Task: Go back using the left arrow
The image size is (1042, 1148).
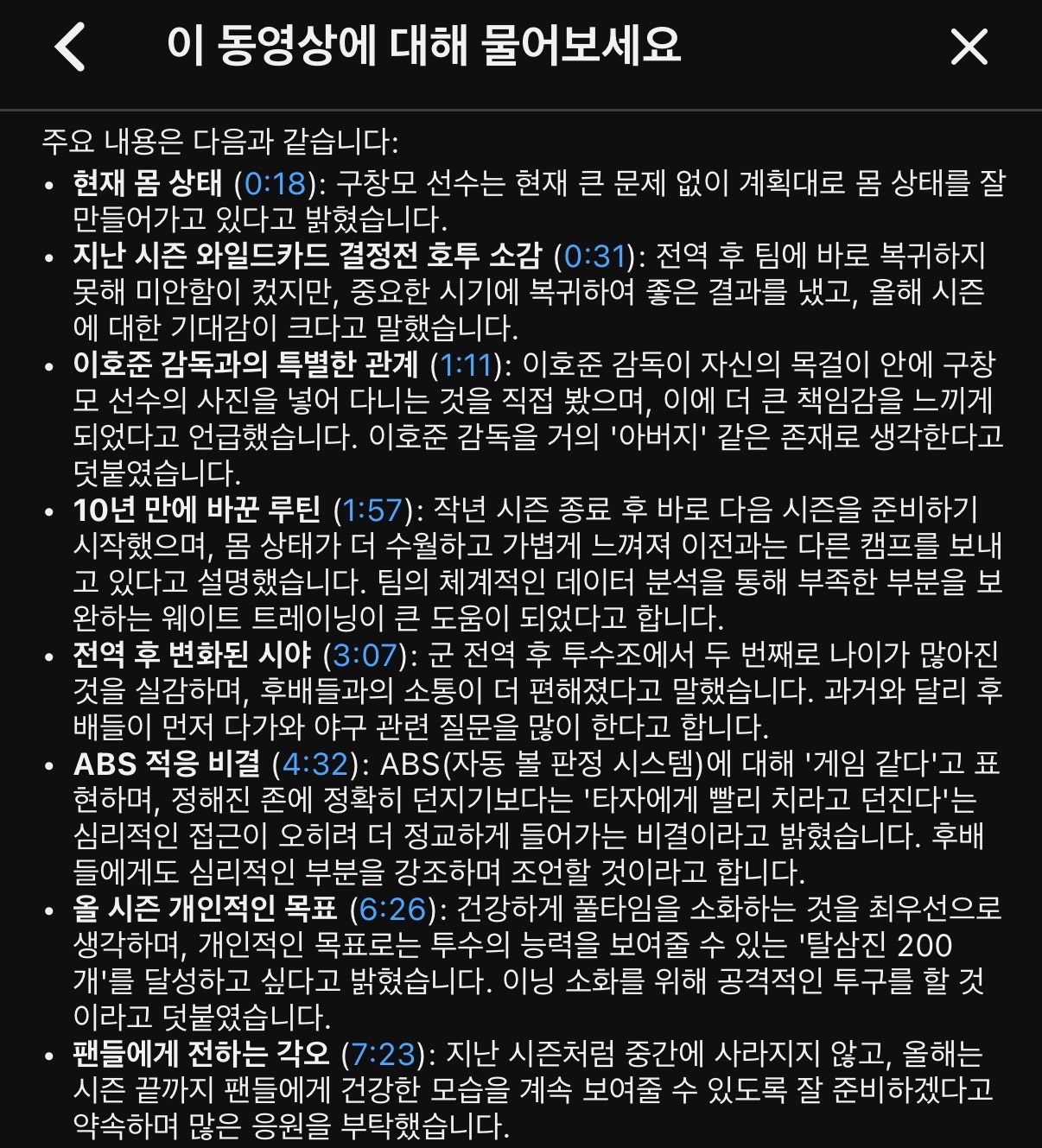Action: (x=70, y=47)
